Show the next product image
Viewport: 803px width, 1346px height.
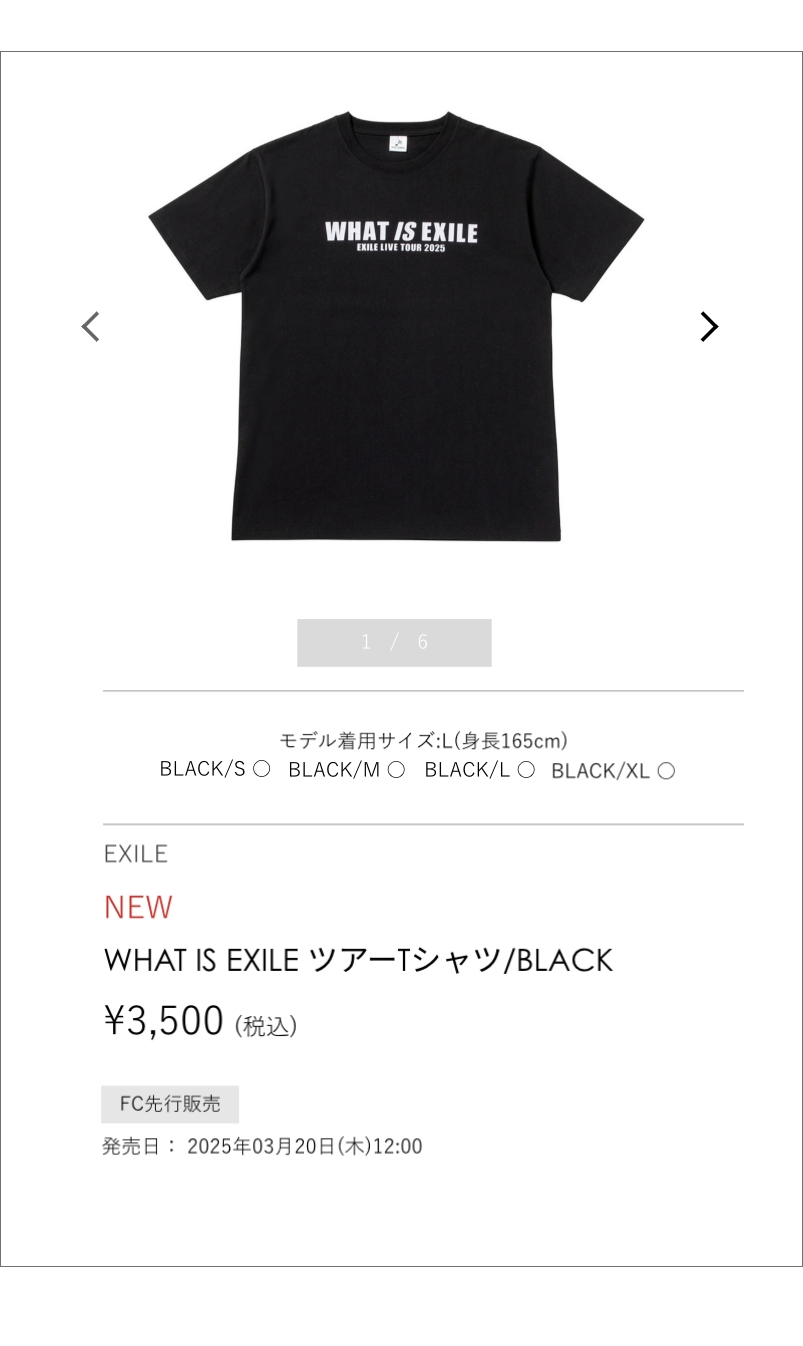coord(709,327)
